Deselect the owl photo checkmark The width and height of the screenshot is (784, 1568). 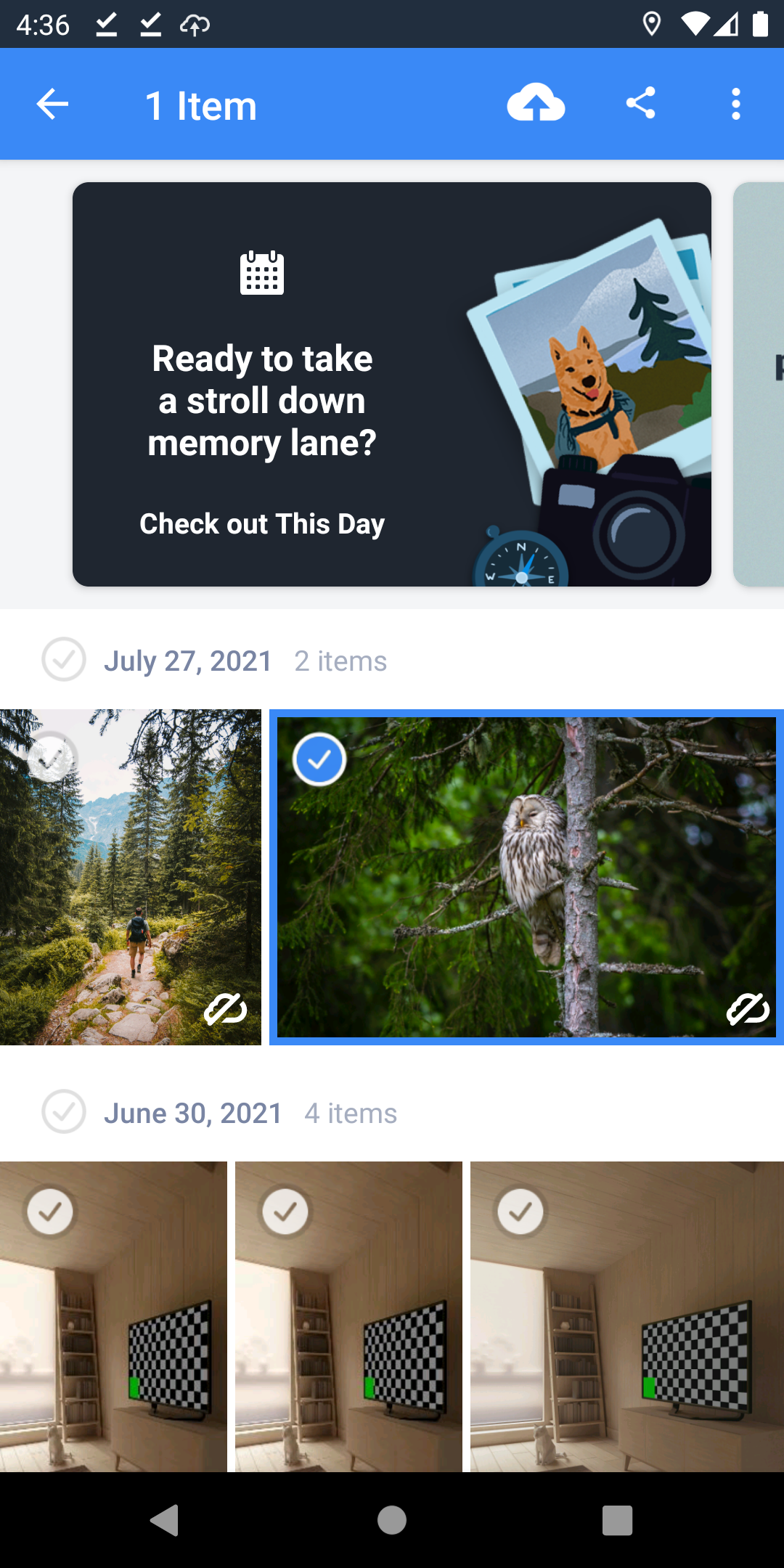[x=319, y=758]
